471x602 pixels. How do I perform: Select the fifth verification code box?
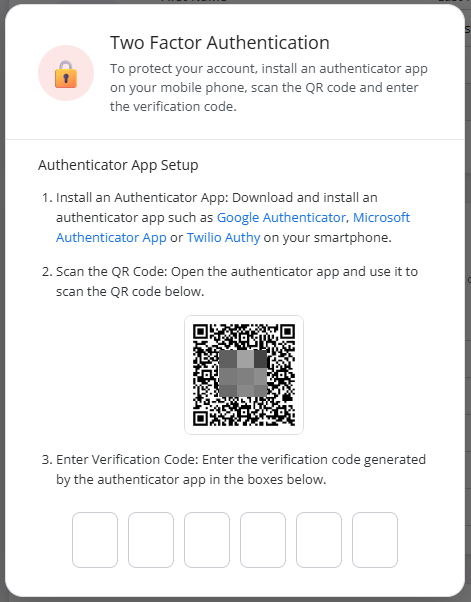[x=319, y=540]
